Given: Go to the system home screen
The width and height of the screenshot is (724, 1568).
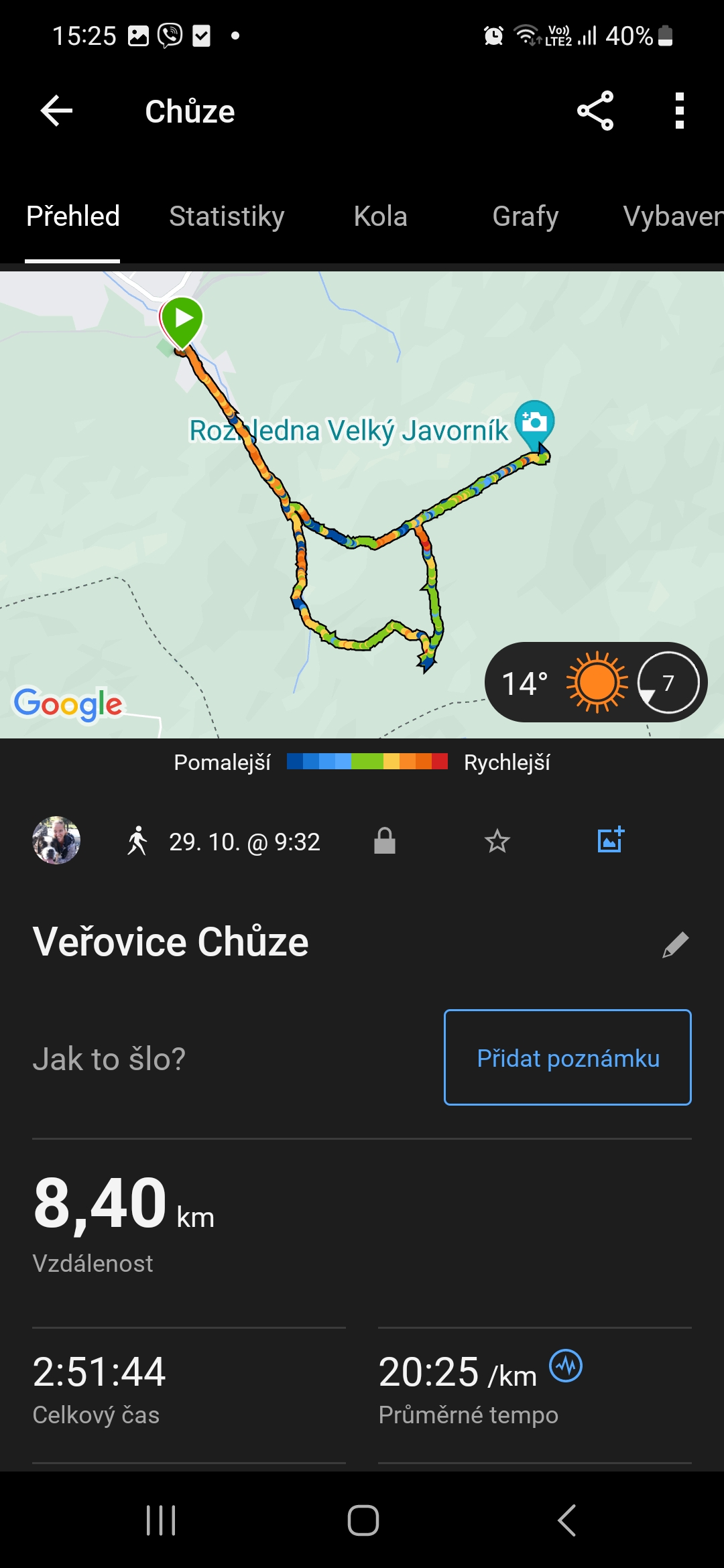Looking at the screenshot, I should pos(363,1520).
